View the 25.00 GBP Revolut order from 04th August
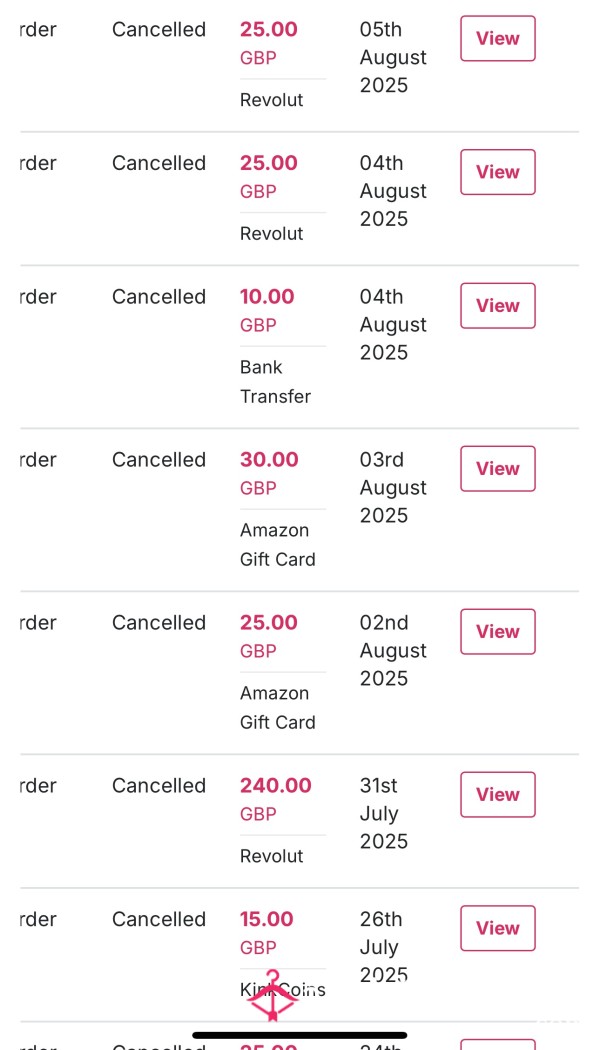 click(x=498, y=172)
